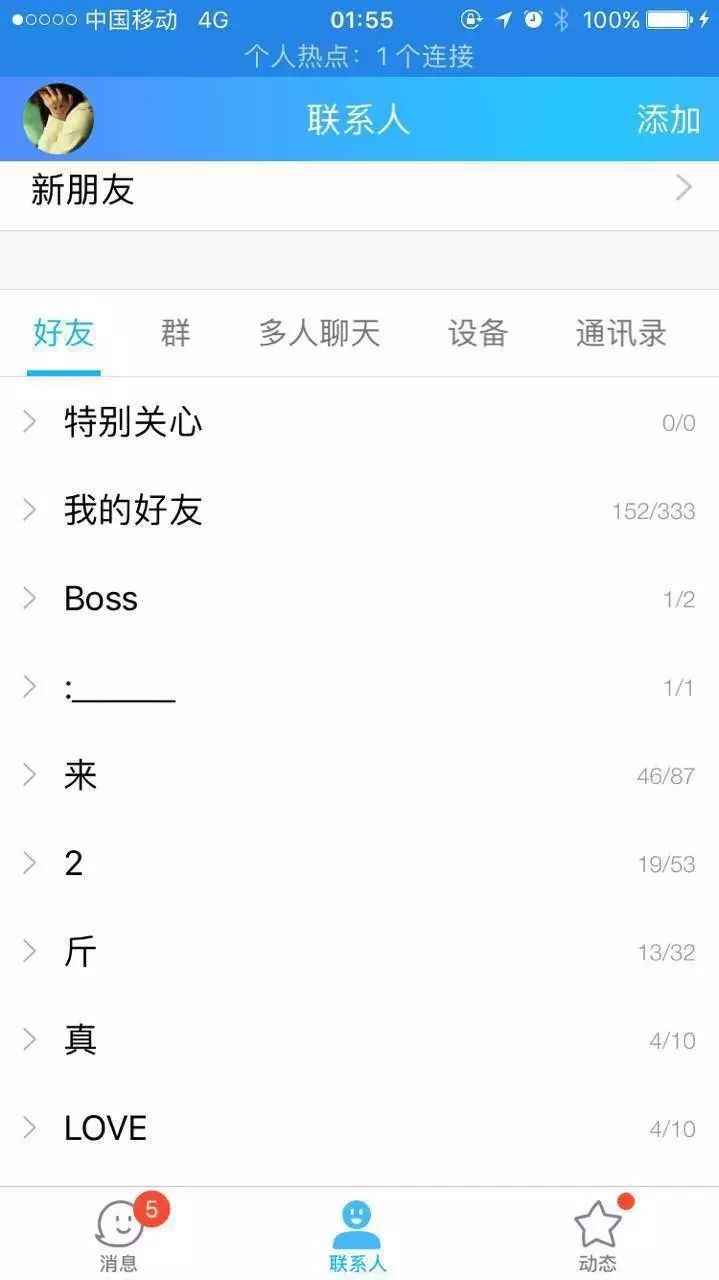The image size is (719, 1280).
Task: Select the 设备 tab
Action: 477,333
